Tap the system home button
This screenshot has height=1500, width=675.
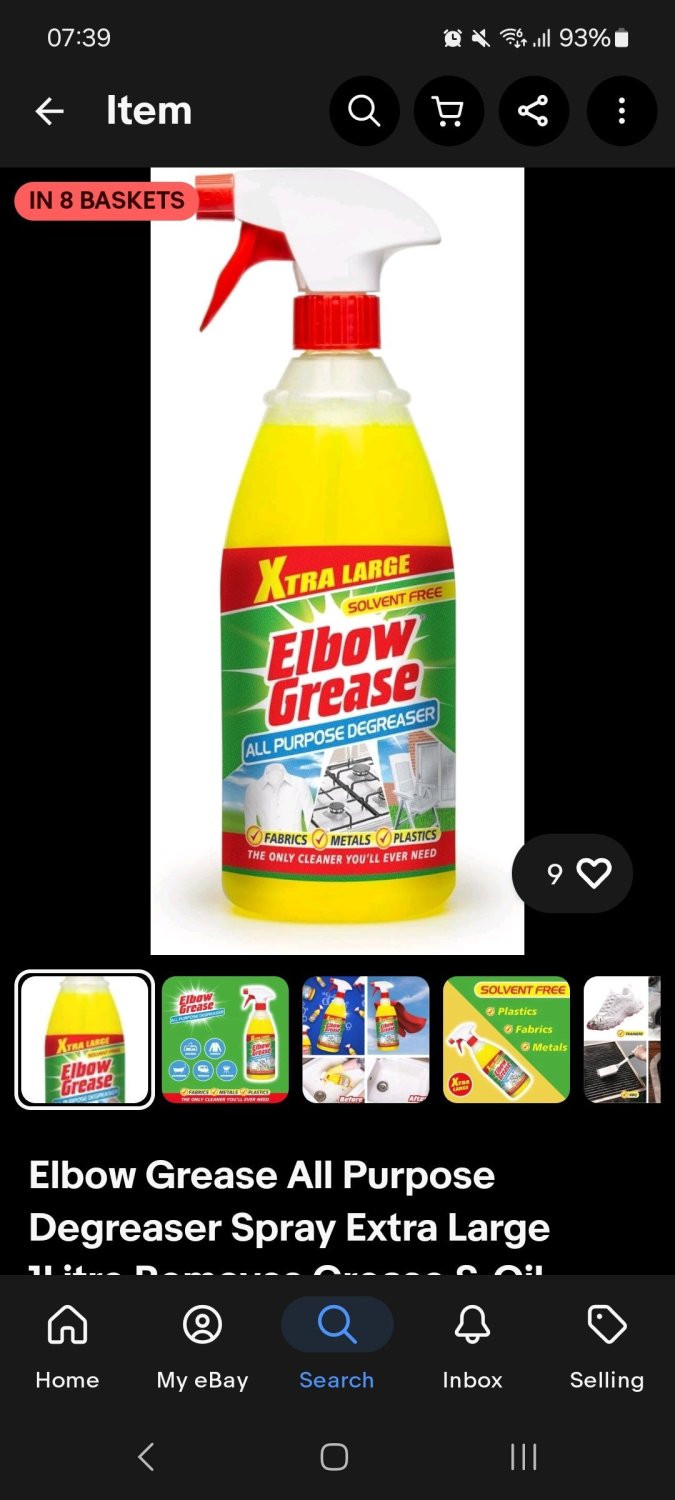pos(334,1457)
